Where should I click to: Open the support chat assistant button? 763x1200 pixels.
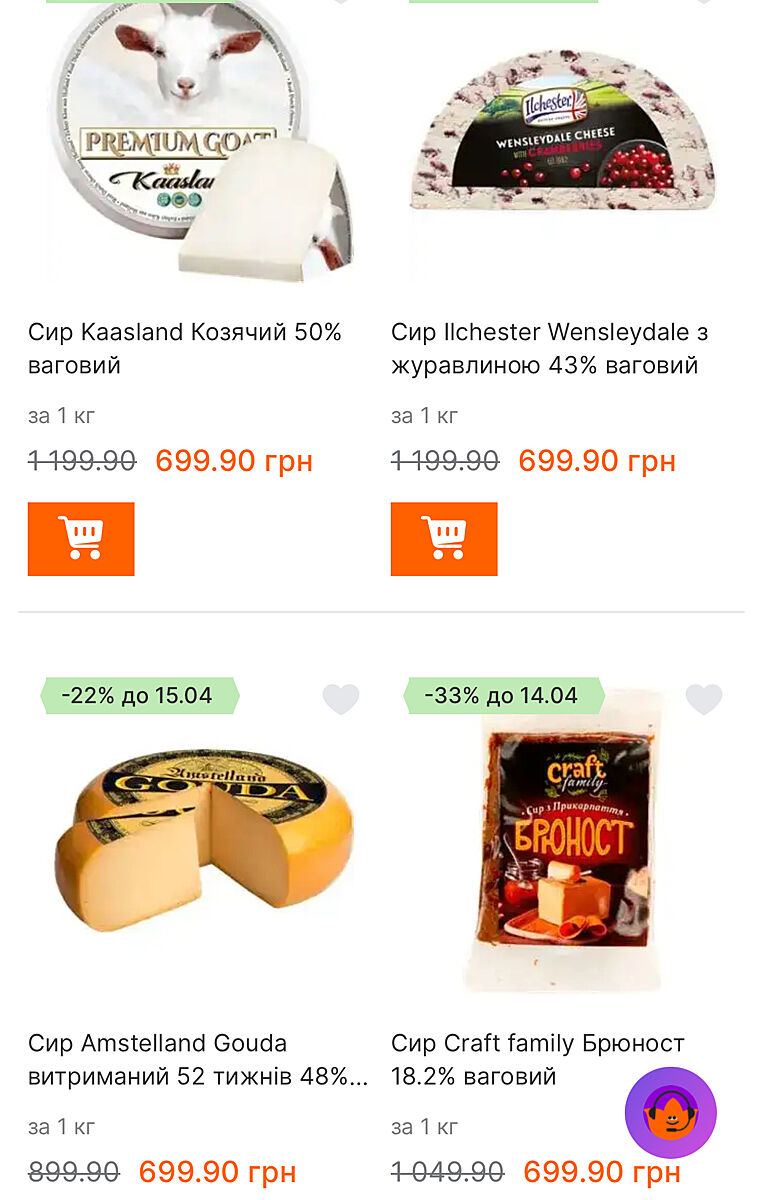click(670, 1112)
